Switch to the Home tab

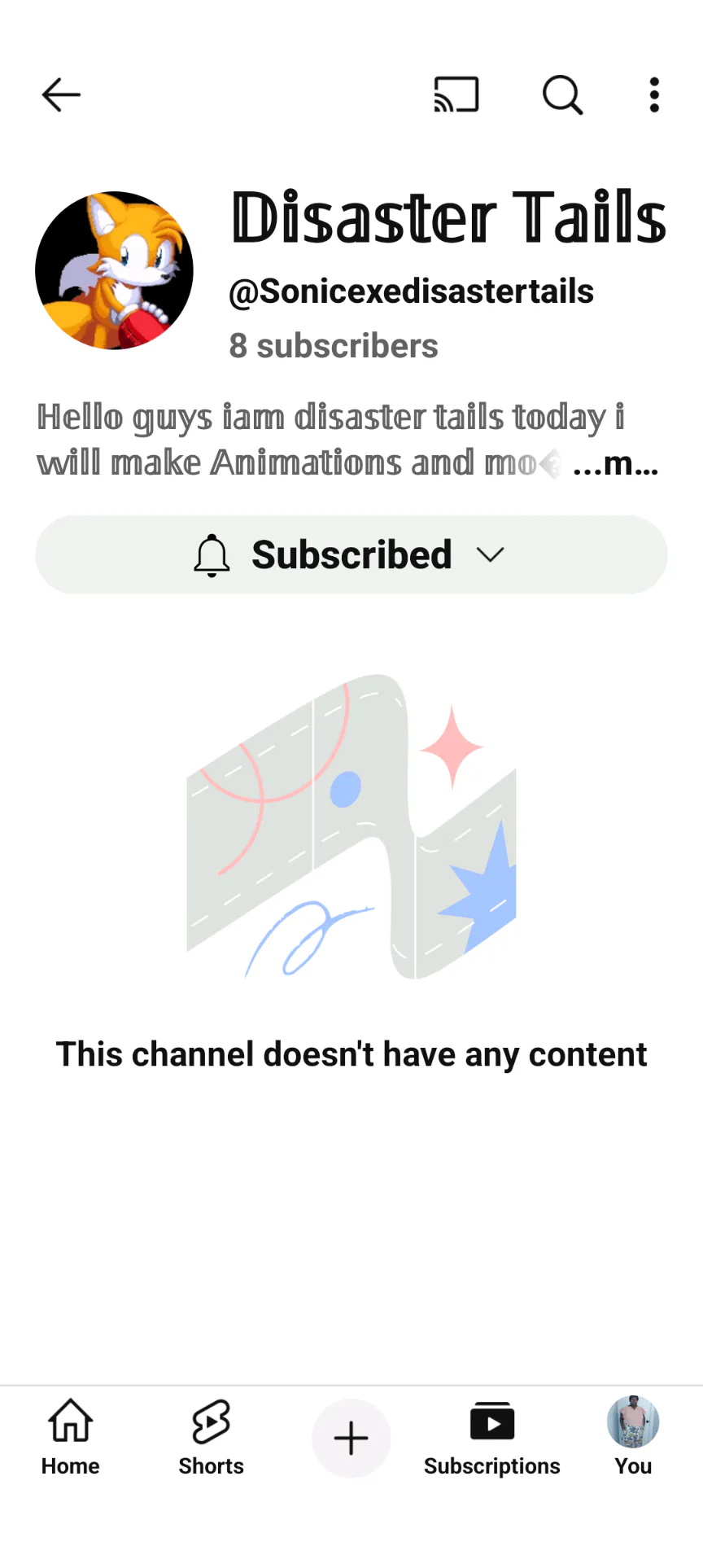71,1438
